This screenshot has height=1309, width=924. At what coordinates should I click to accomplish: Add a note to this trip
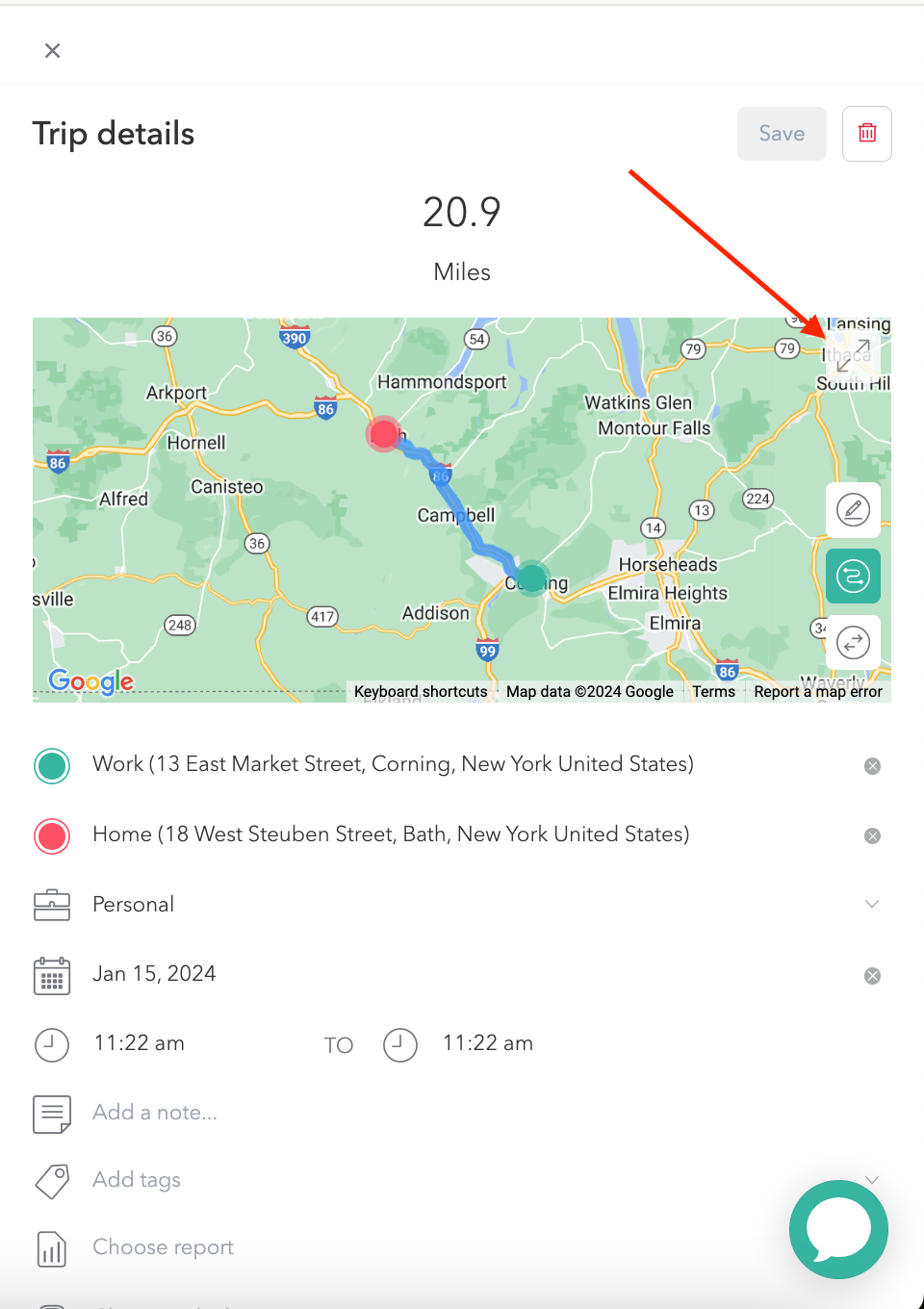pos(155,1113)
